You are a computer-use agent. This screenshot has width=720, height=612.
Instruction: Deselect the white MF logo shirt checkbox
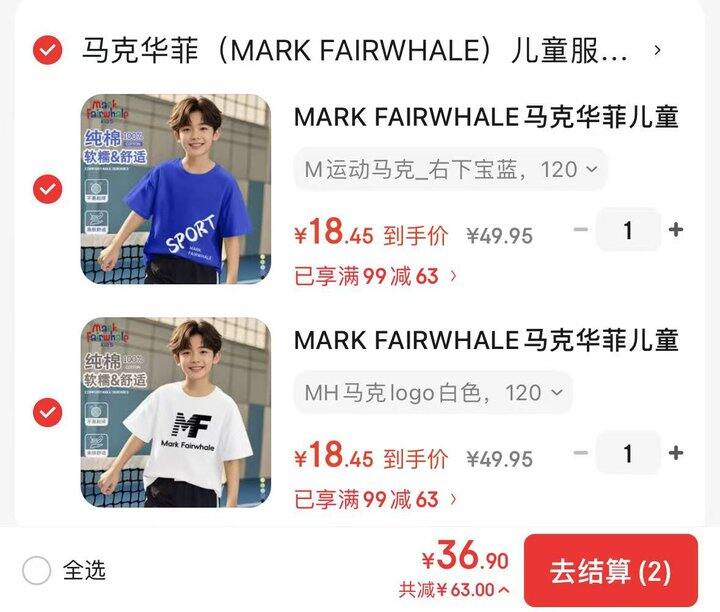pos(47,411)
